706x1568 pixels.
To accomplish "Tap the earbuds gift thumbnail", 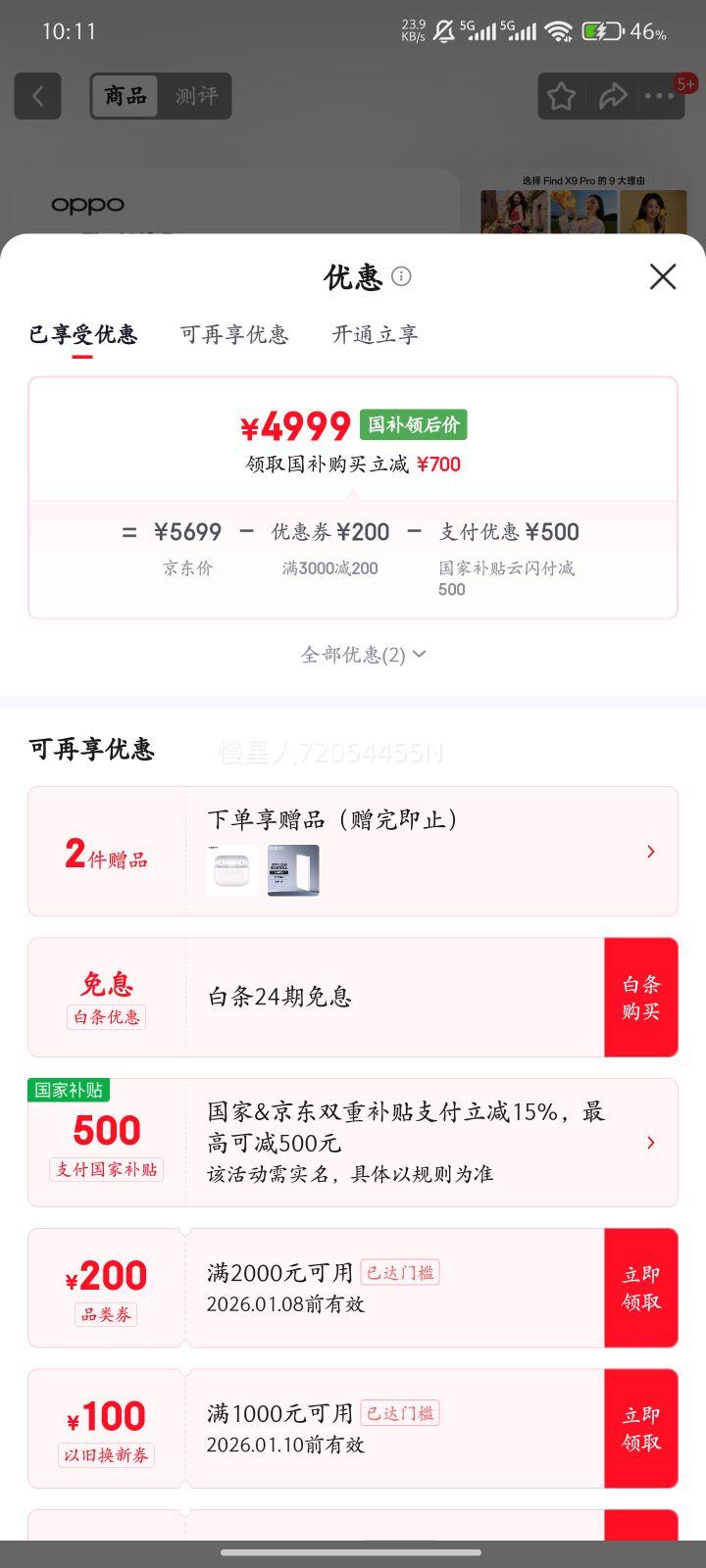I will pyautogui.click(x=231, y=872).
